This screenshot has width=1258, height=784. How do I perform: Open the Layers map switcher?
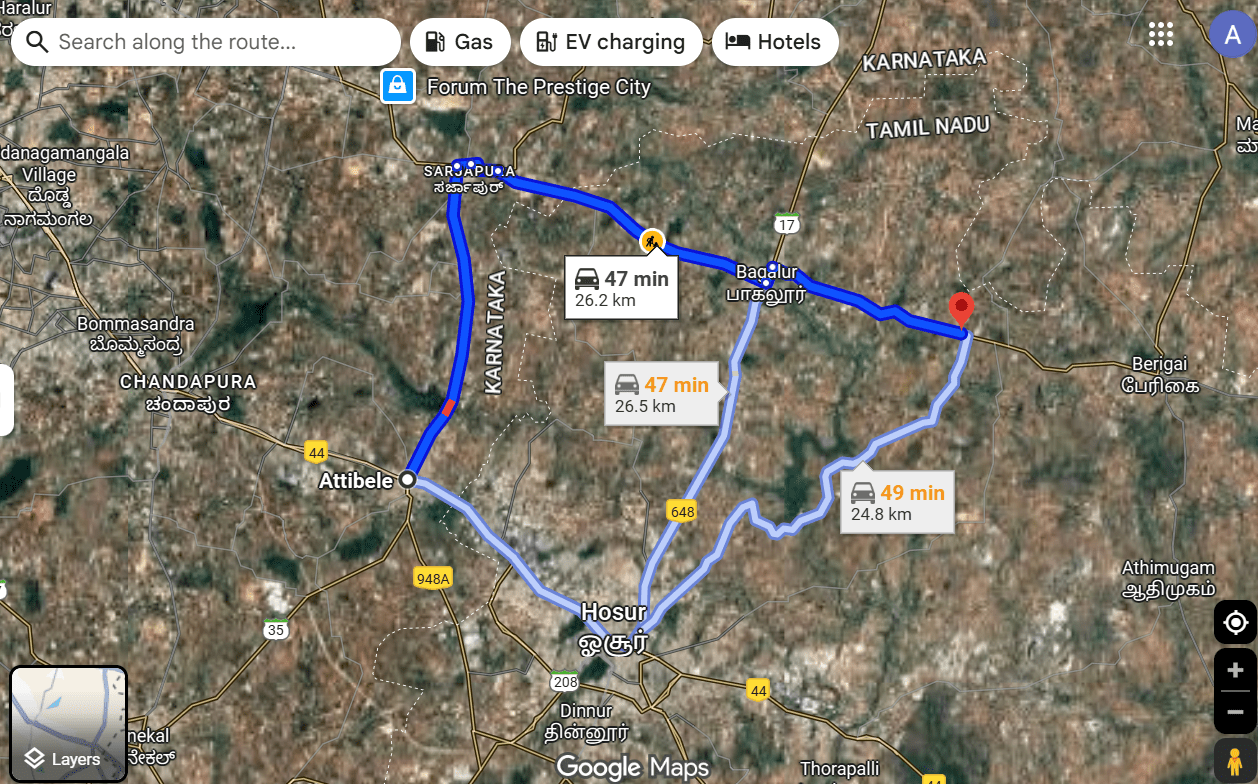tap(68, 724)
